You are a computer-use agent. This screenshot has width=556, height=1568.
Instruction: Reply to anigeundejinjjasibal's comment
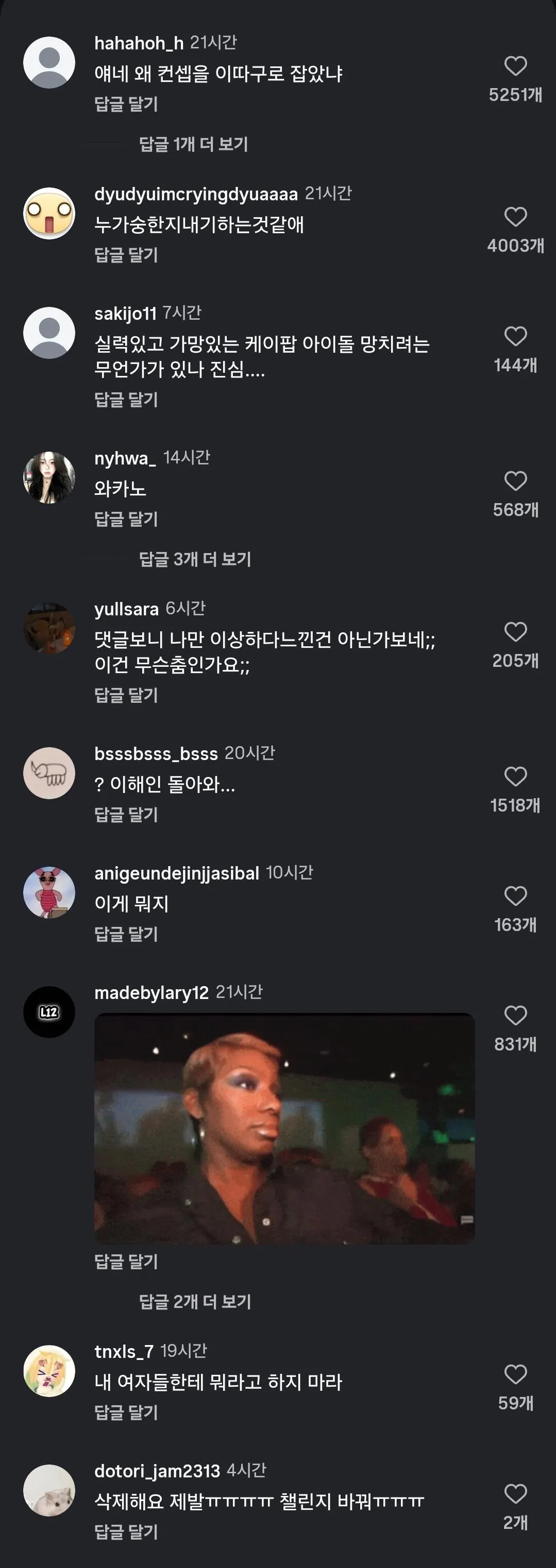[x=126, y=934]
